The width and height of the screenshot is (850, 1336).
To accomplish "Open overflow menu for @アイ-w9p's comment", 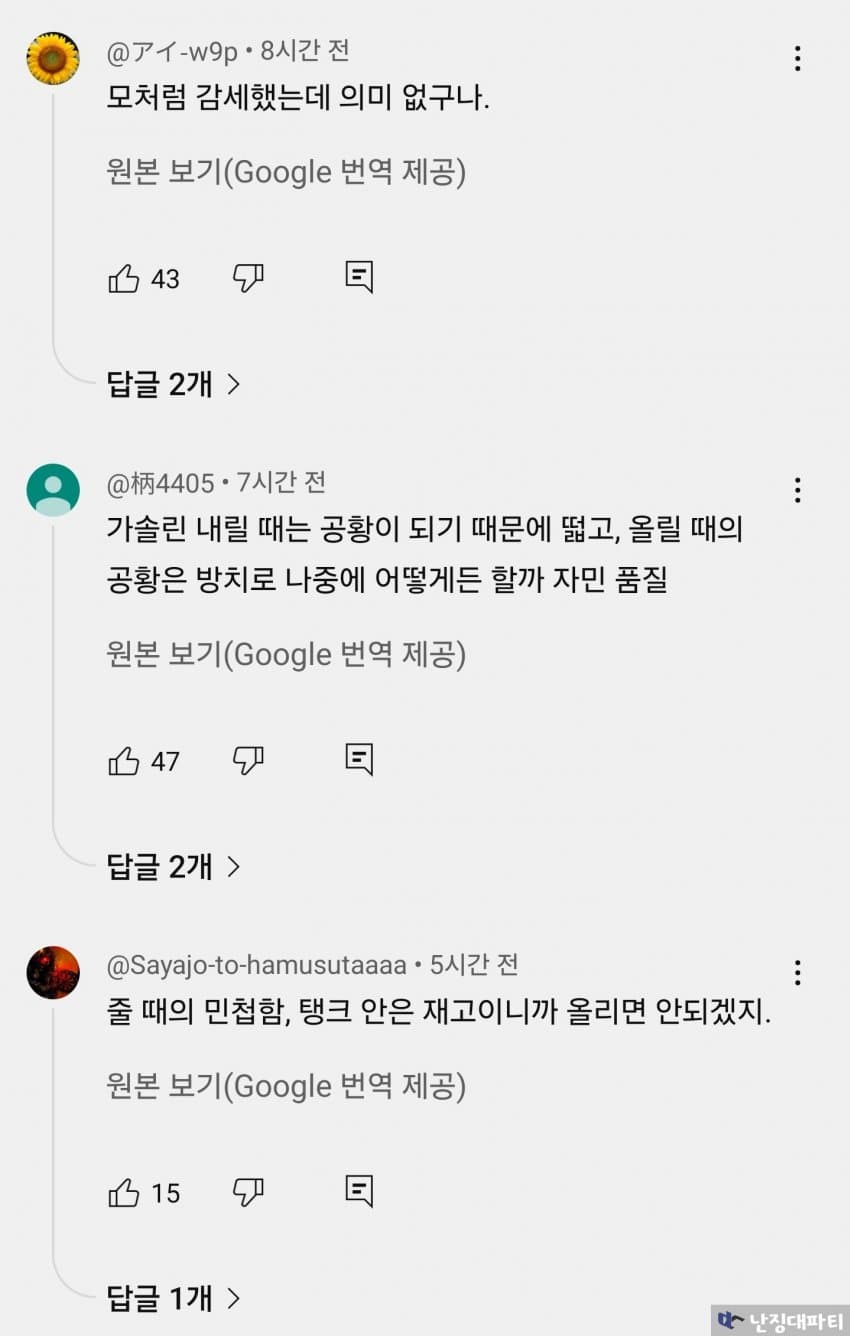I will pos(797,58).
